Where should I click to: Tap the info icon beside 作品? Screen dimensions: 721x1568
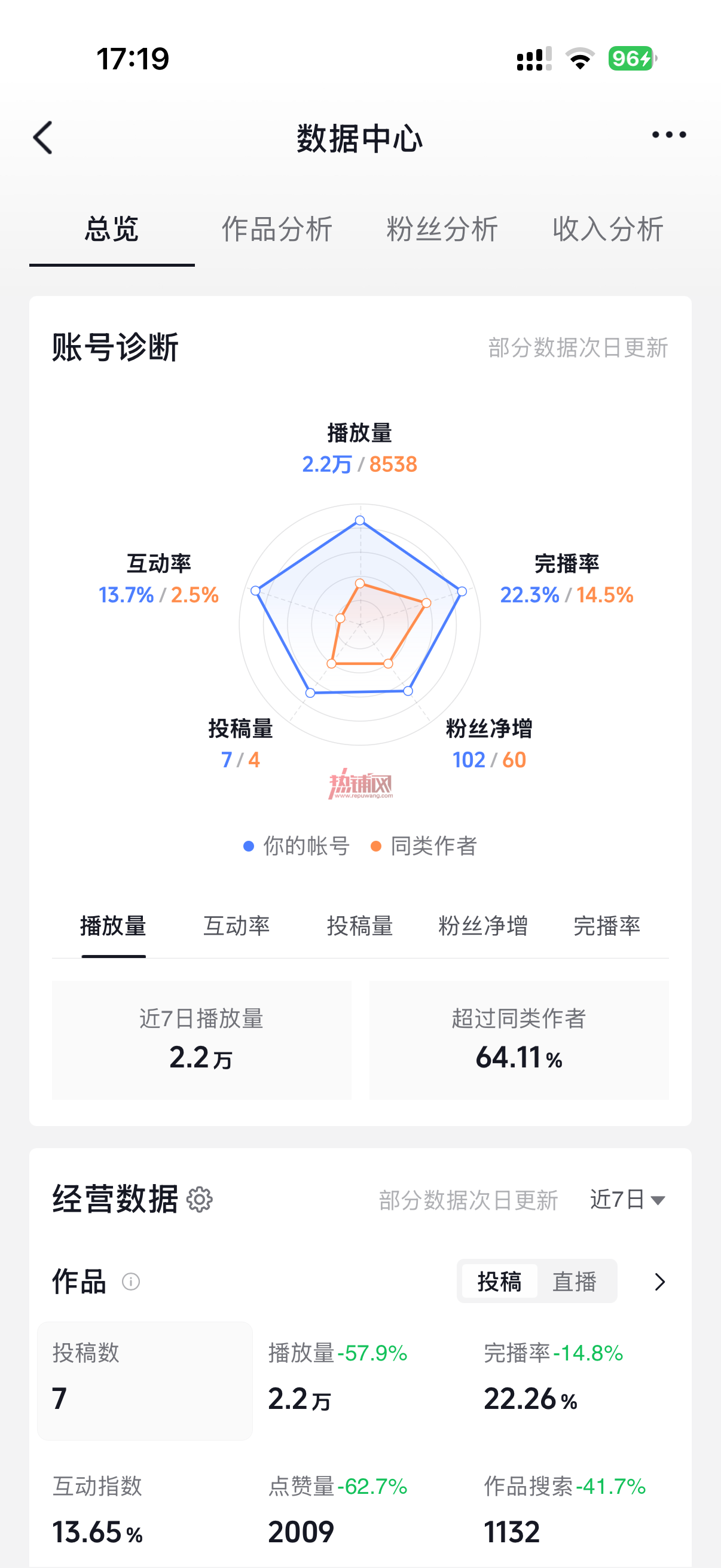coord(131,1282)
